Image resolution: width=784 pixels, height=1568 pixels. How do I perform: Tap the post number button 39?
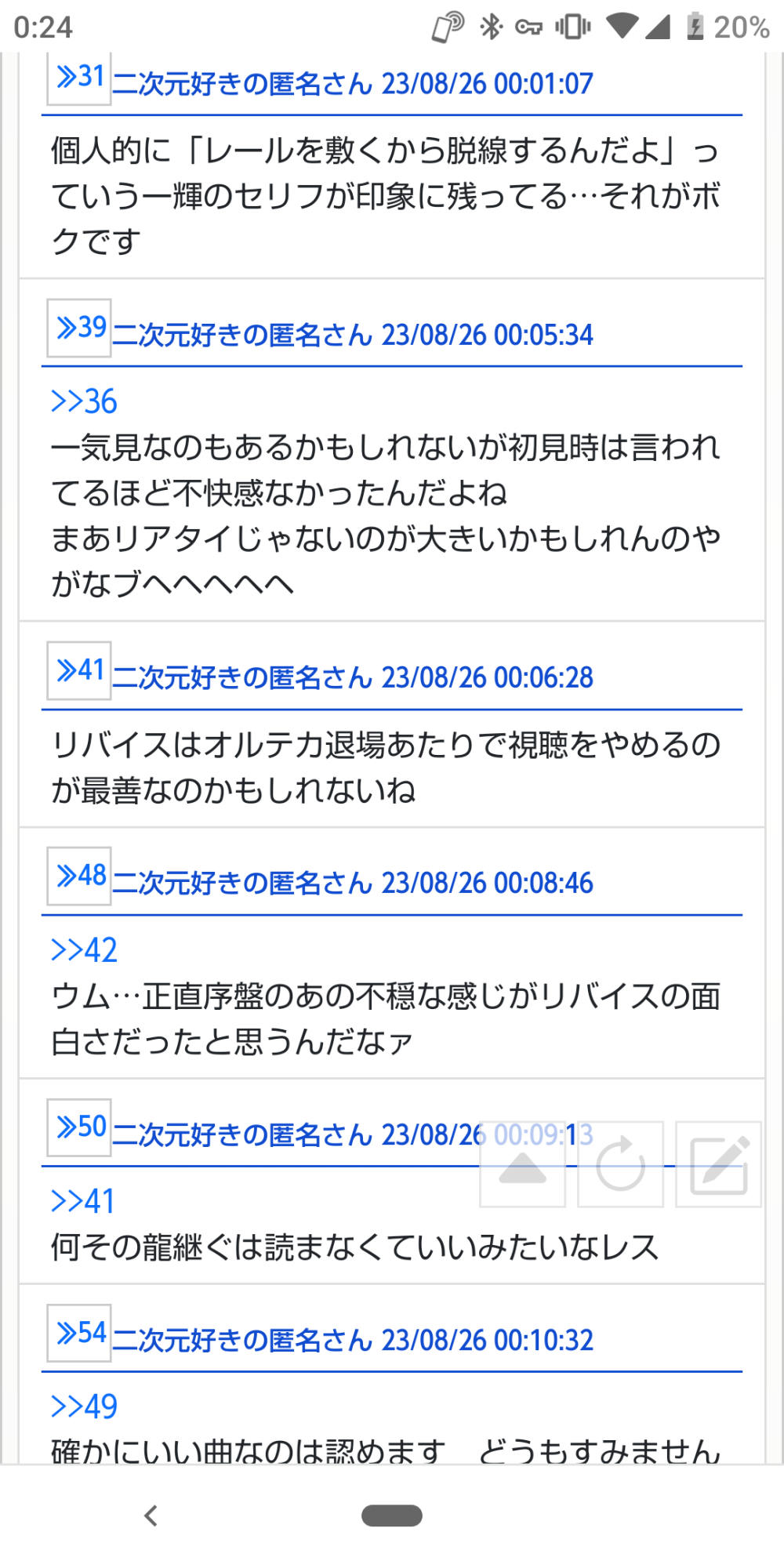click(79, 328)
